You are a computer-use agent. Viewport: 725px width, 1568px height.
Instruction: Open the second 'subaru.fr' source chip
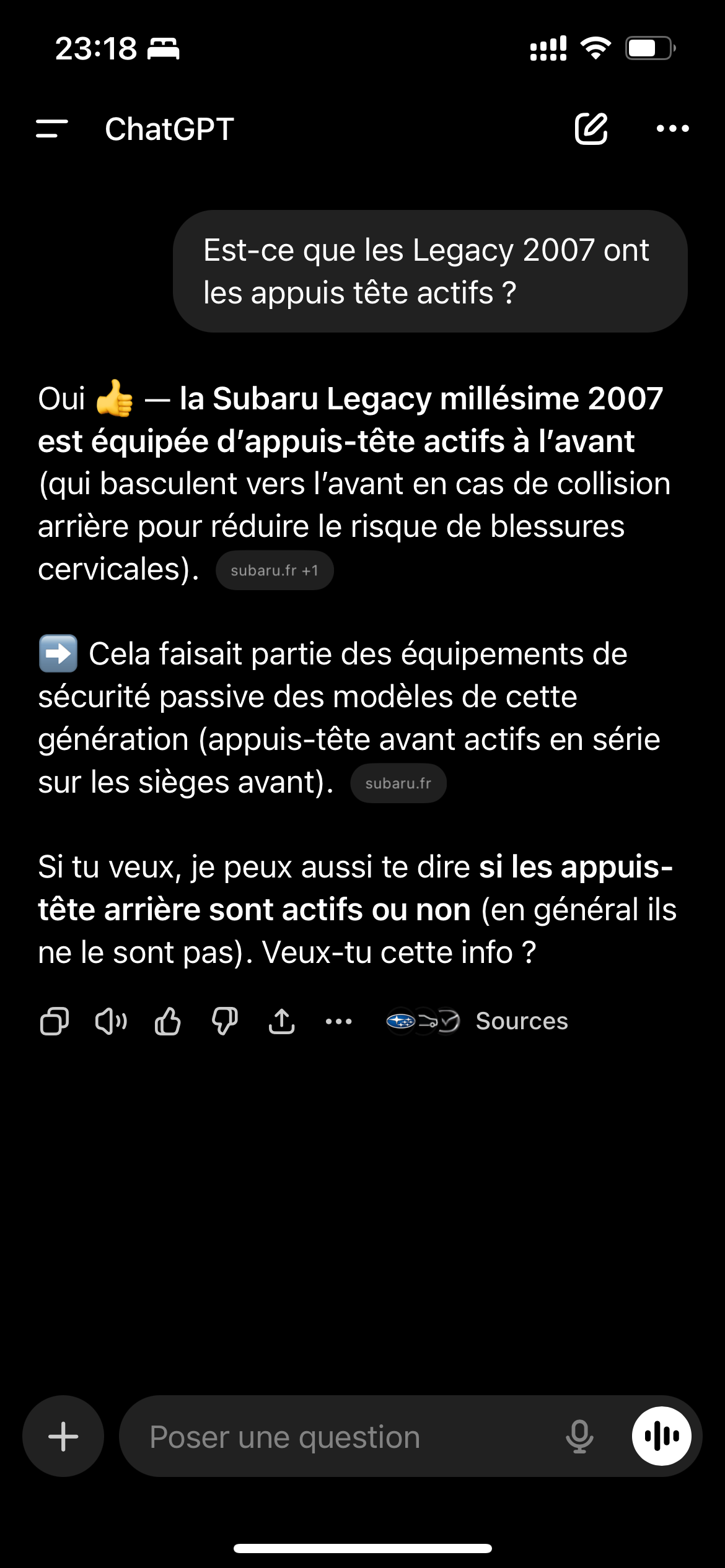pos(398,783)
